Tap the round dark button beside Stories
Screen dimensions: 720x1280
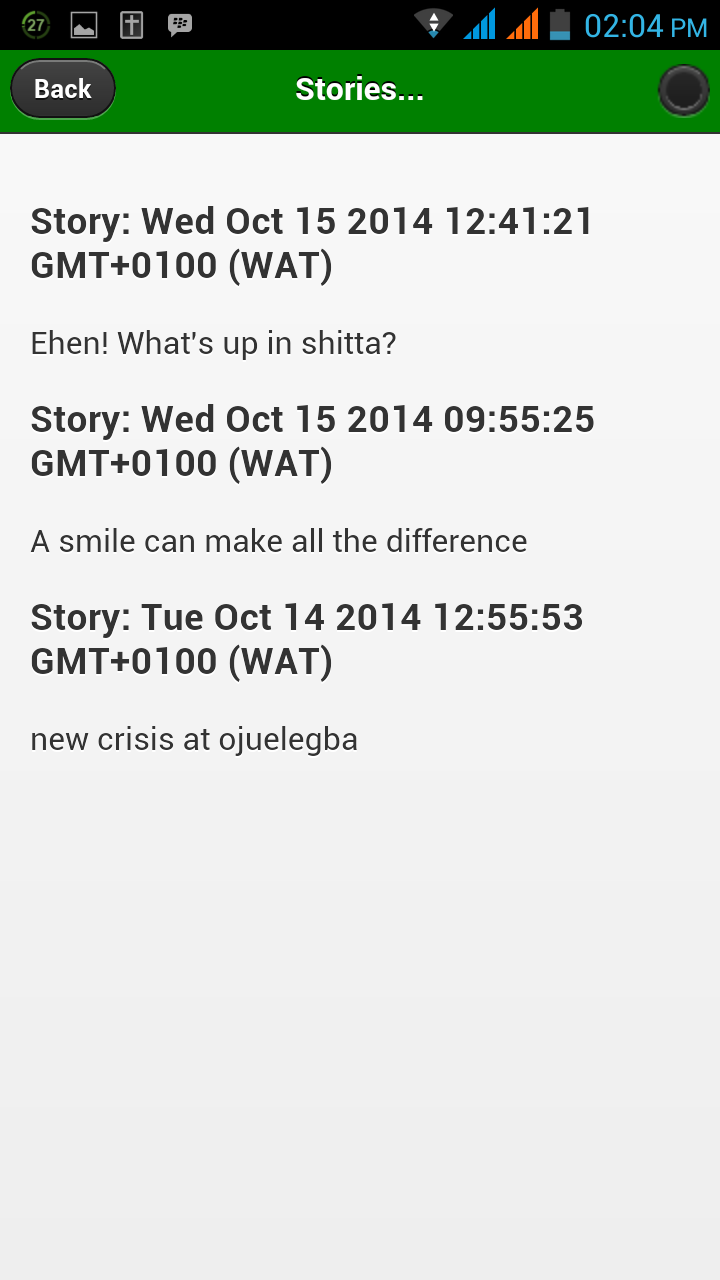click(x=684, y=91)
